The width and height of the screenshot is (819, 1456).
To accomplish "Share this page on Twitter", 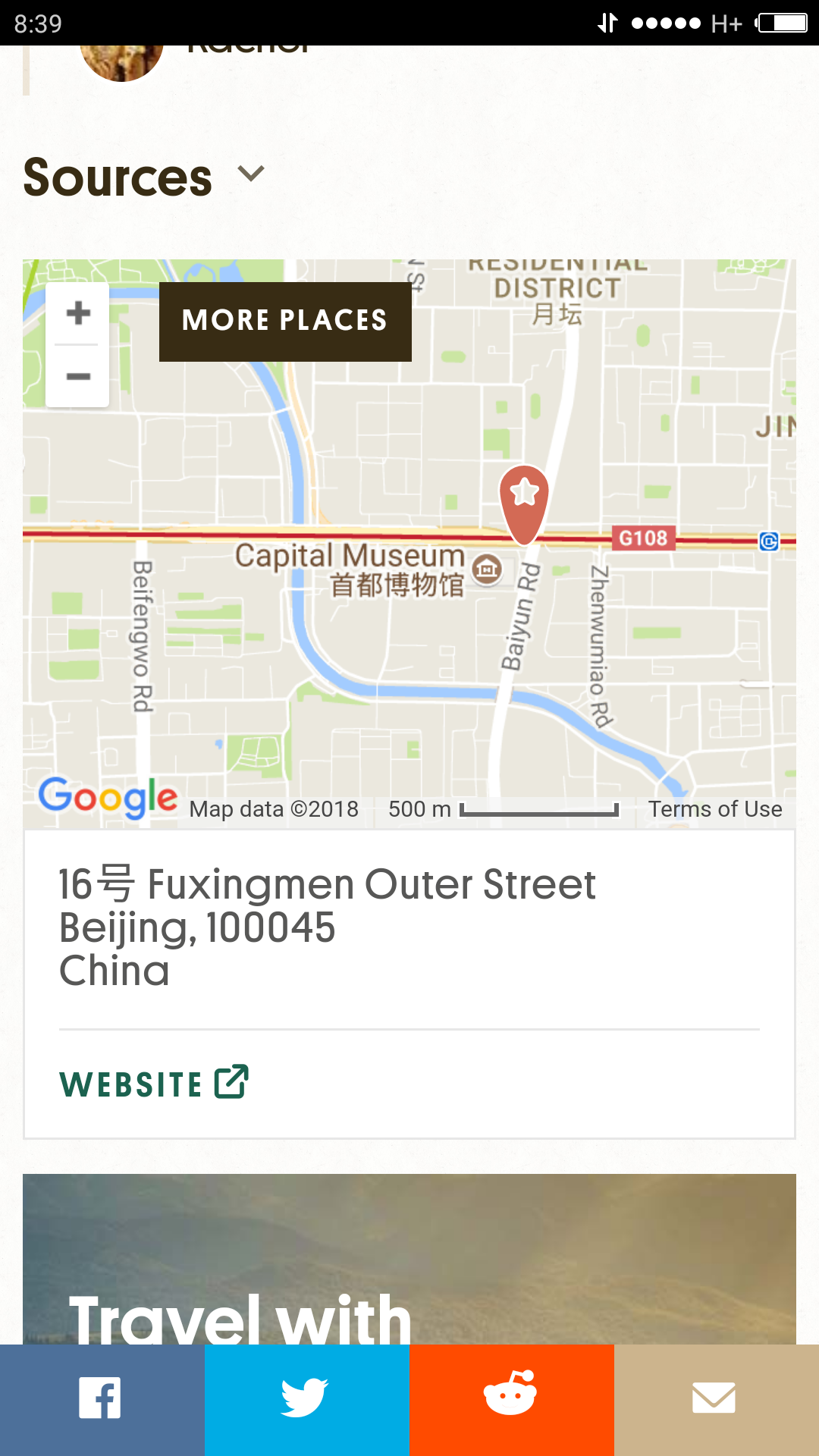I will point(306,1399).
